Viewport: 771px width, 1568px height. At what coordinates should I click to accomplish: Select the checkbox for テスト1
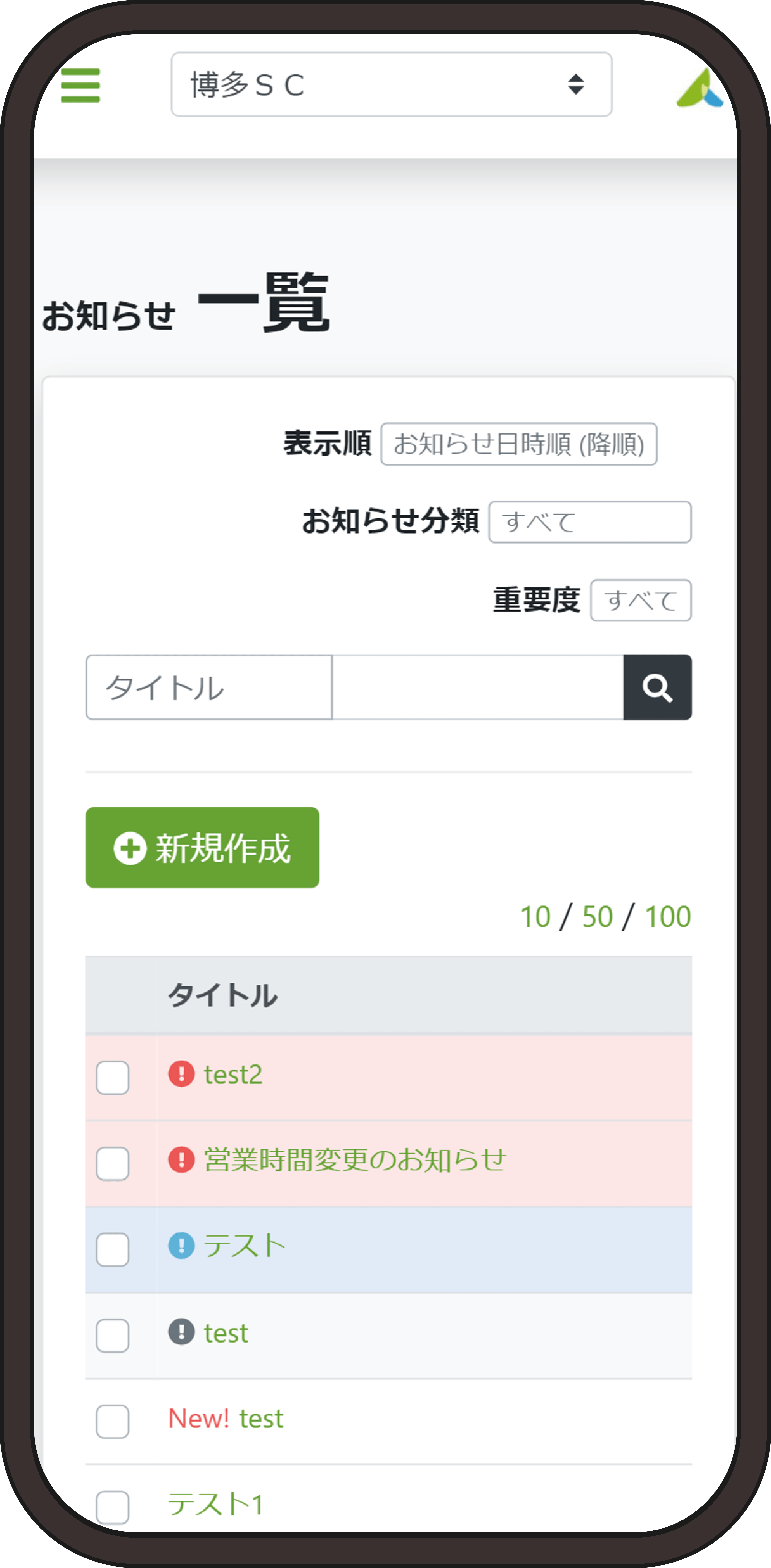113,1506
